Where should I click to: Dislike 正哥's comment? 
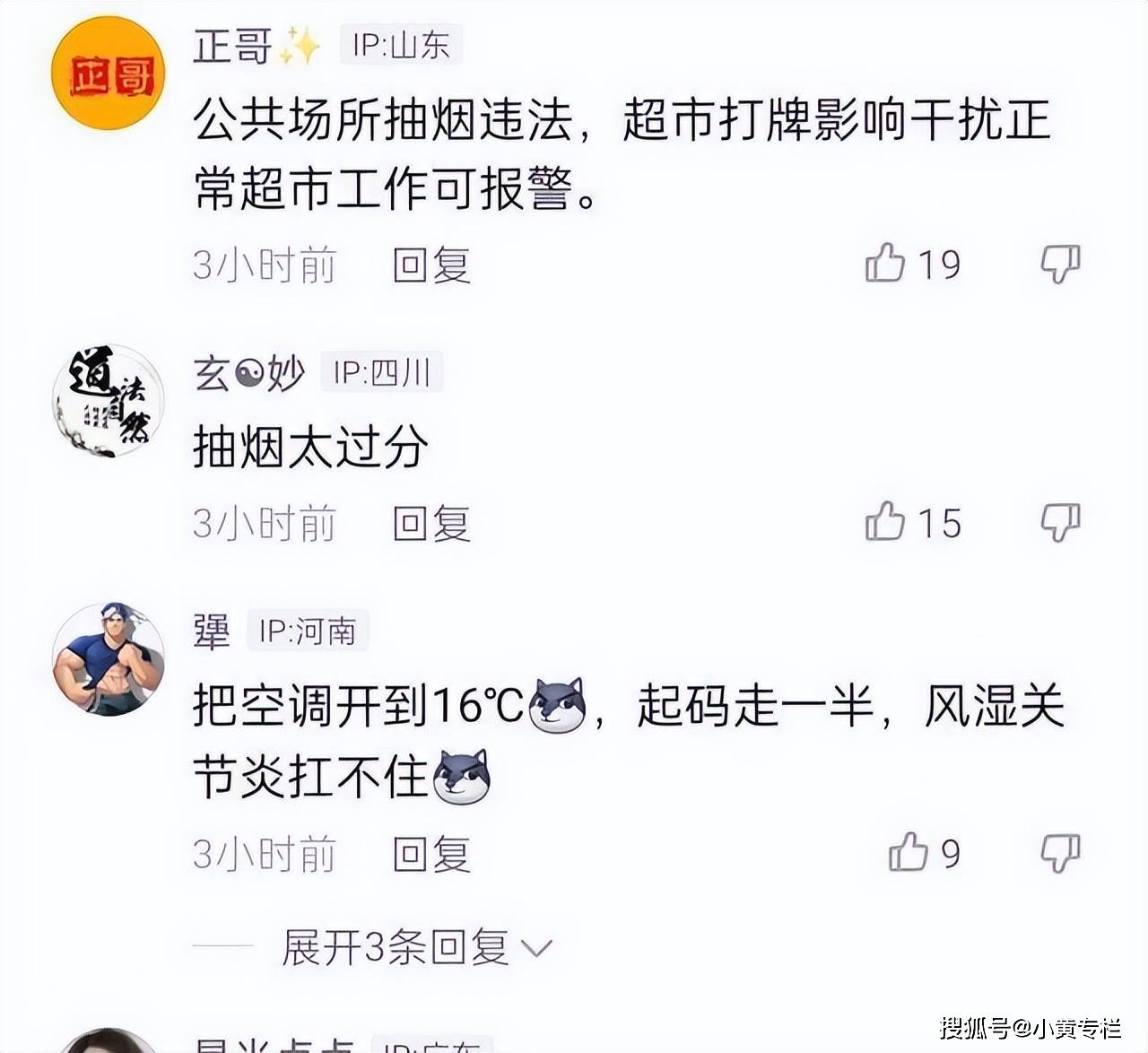coord(1060,265)
